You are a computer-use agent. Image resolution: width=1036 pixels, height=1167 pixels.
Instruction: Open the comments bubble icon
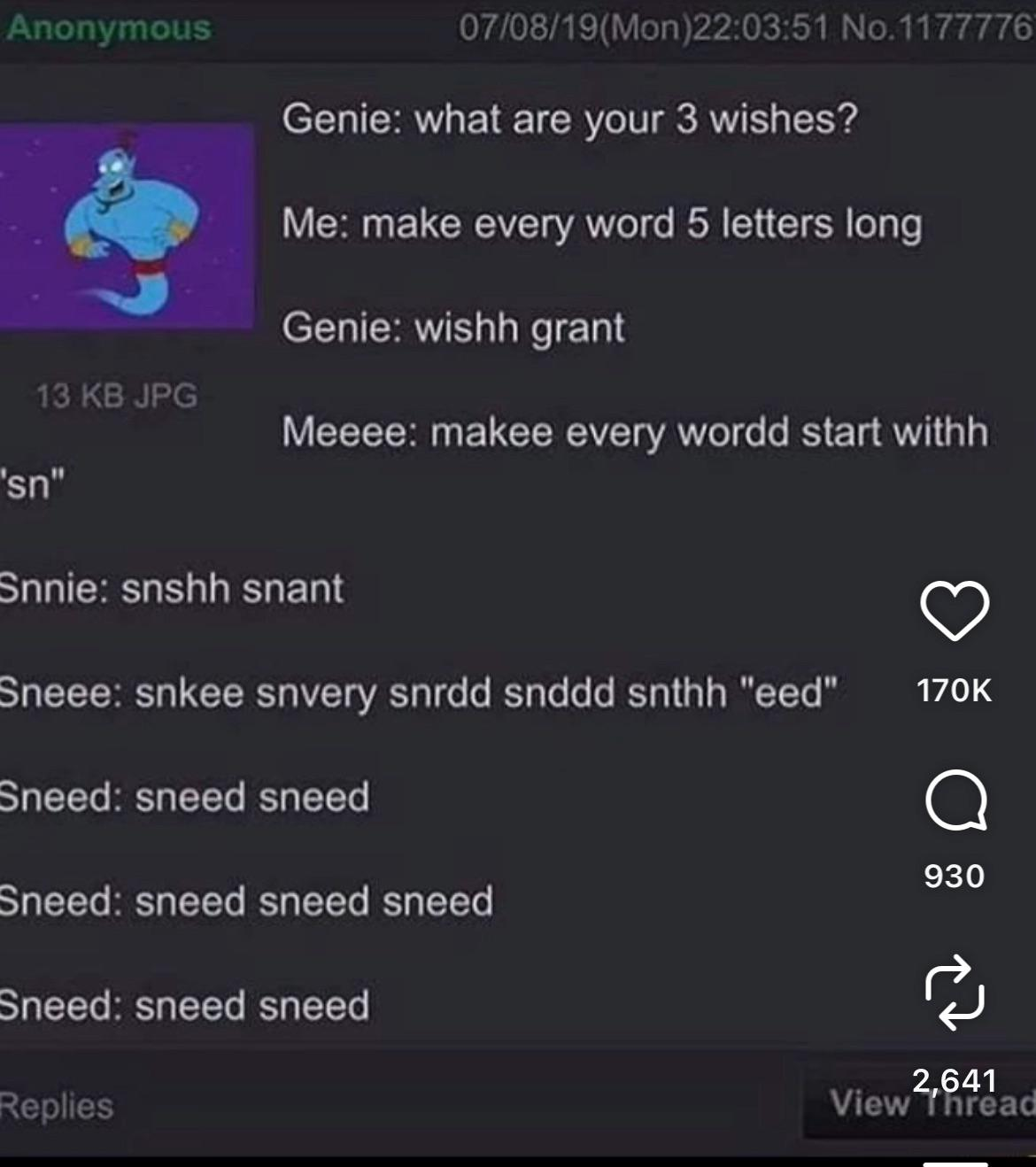pos(955,800)
